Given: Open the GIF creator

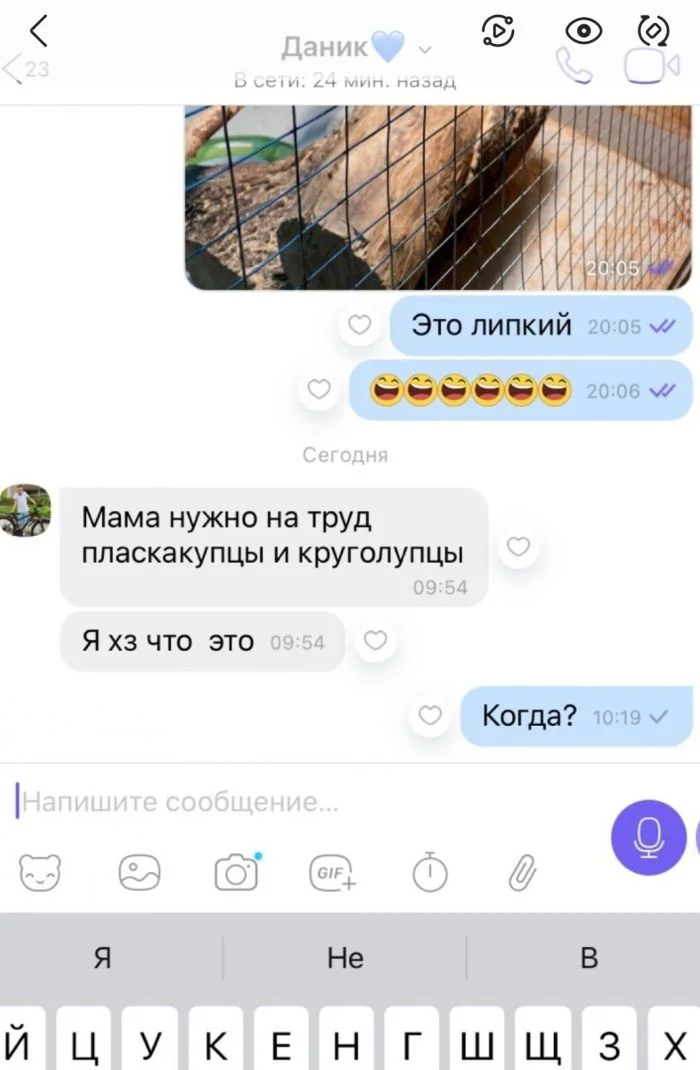Looking at the screenshot, I should (332, 873).
